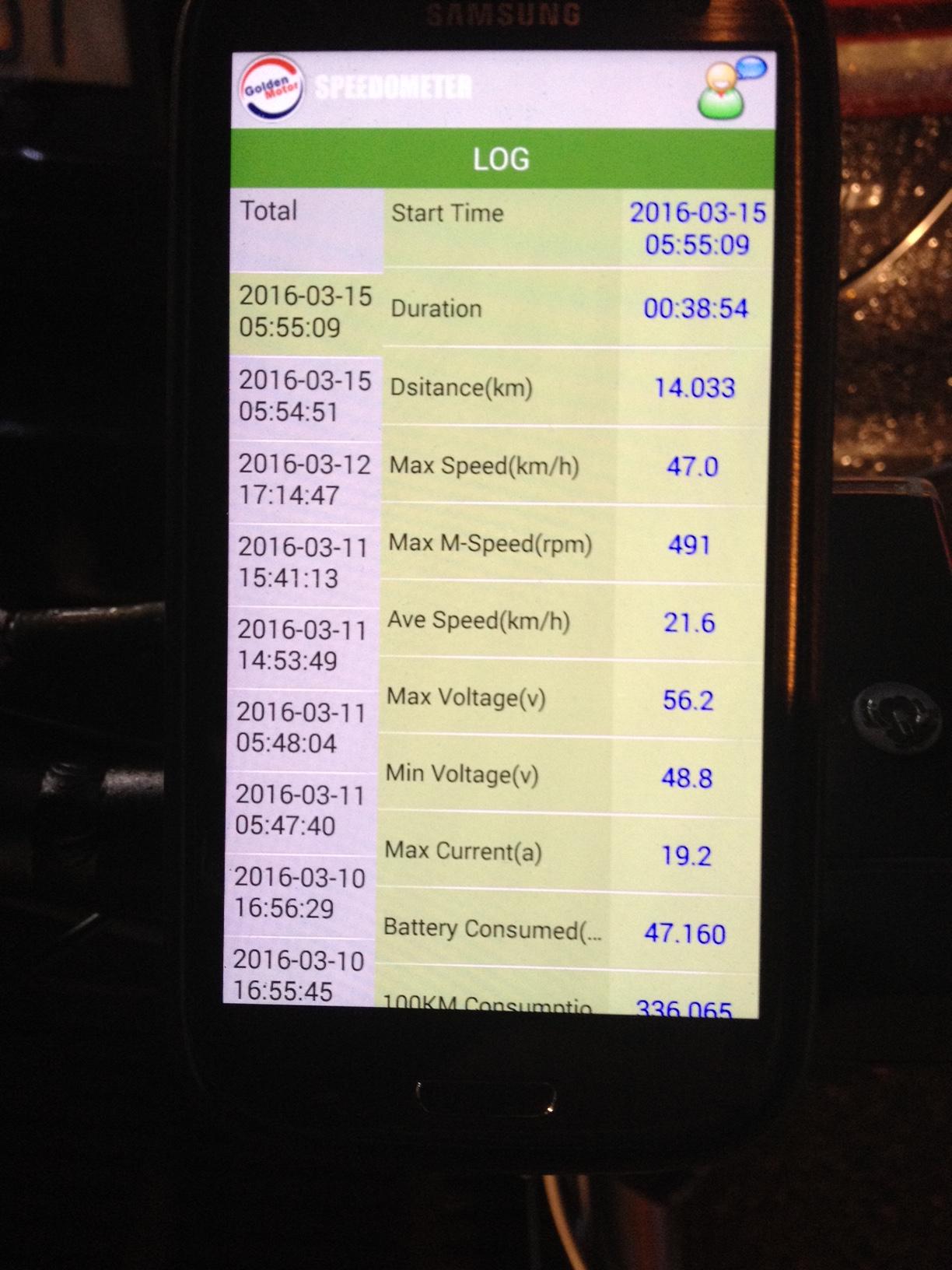Screen dimensions: 952x1270
Task: Show log from 2016-03-11 14:53:49
Action: coord(302,645)
